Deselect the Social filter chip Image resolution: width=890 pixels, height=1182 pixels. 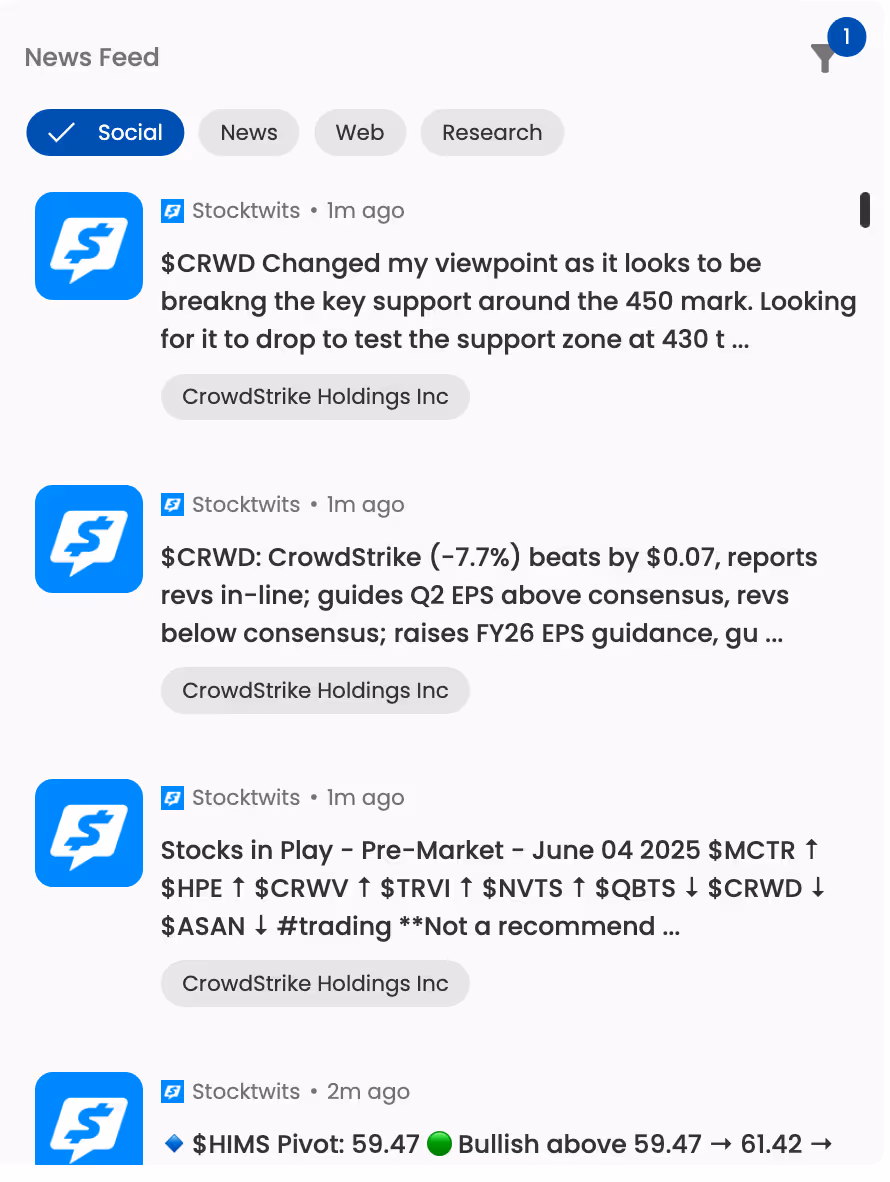tap(106, 133)
